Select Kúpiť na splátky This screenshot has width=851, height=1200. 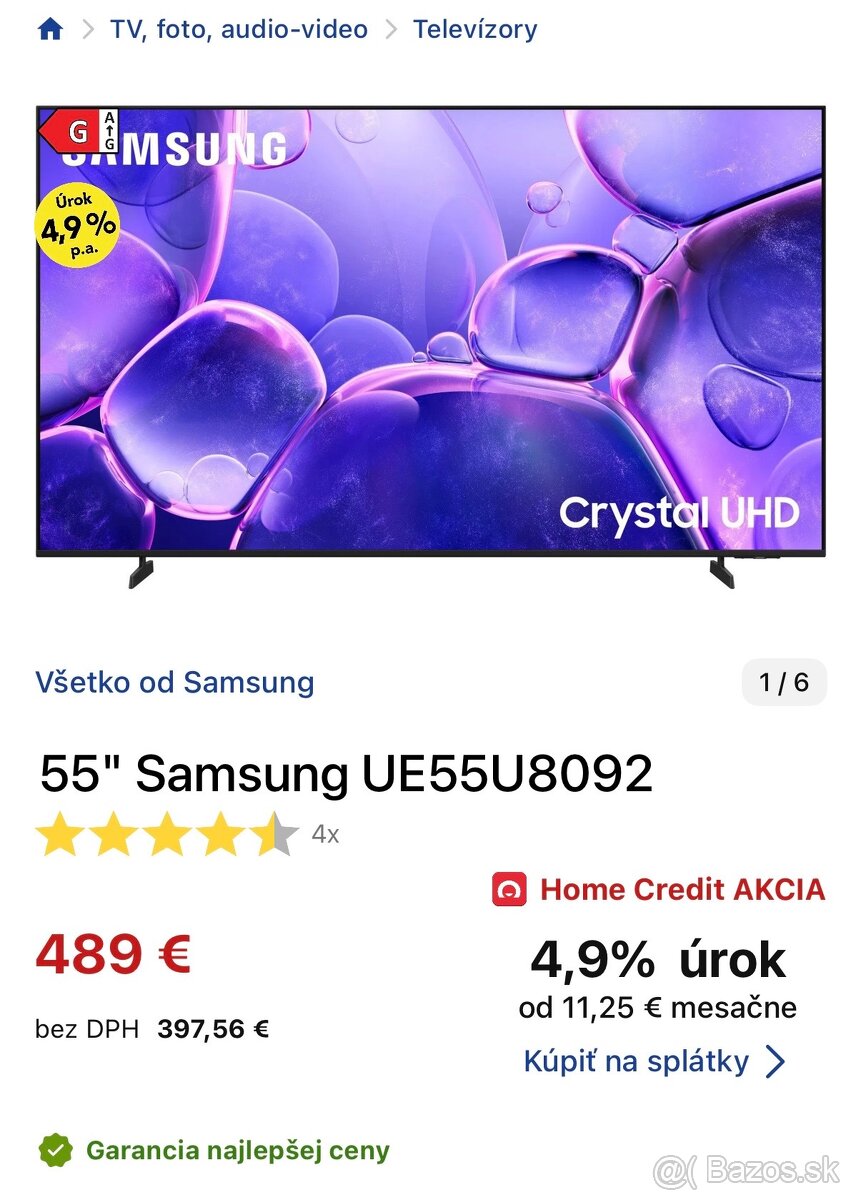[x=654, y=1061]
